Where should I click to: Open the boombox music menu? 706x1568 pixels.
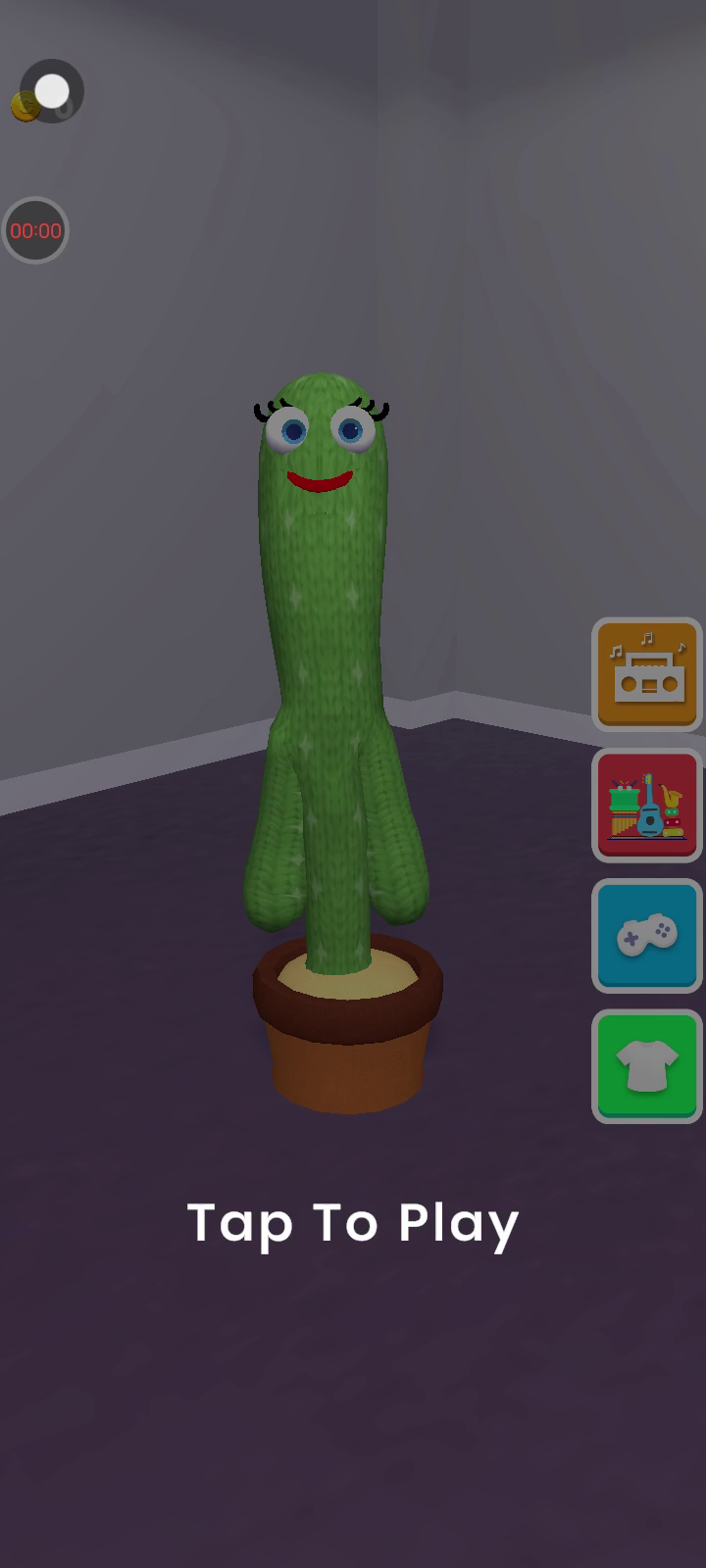point(647,674)
